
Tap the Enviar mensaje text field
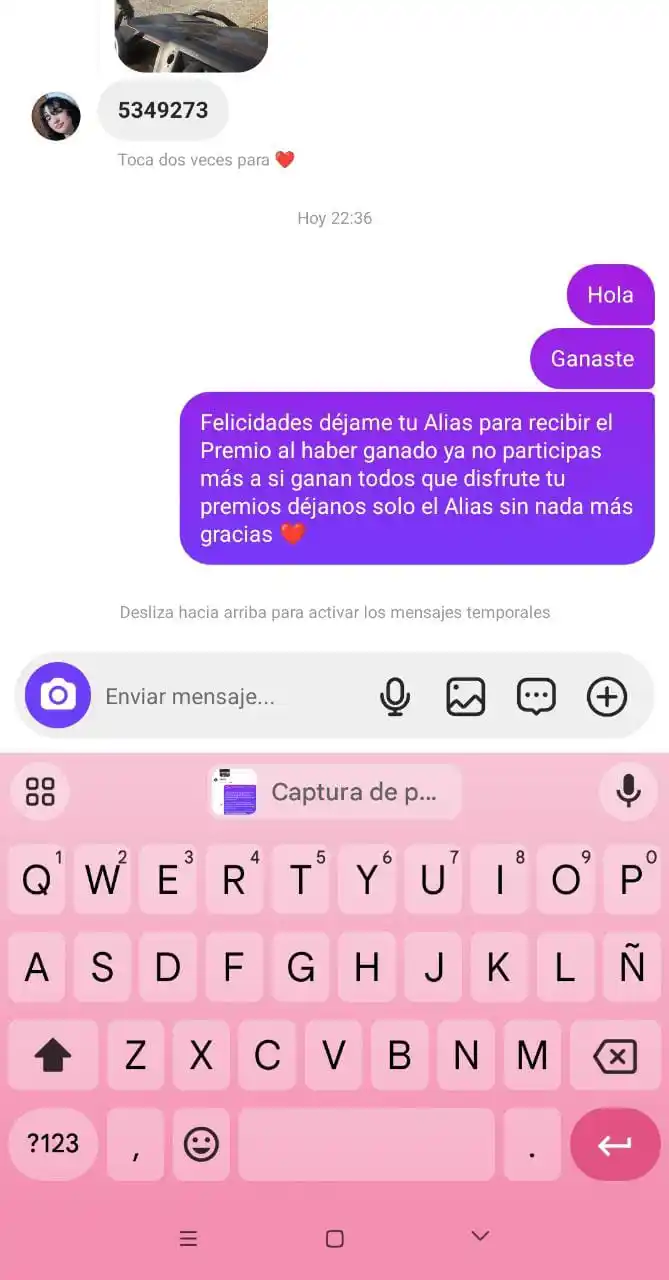pos(230,697)
